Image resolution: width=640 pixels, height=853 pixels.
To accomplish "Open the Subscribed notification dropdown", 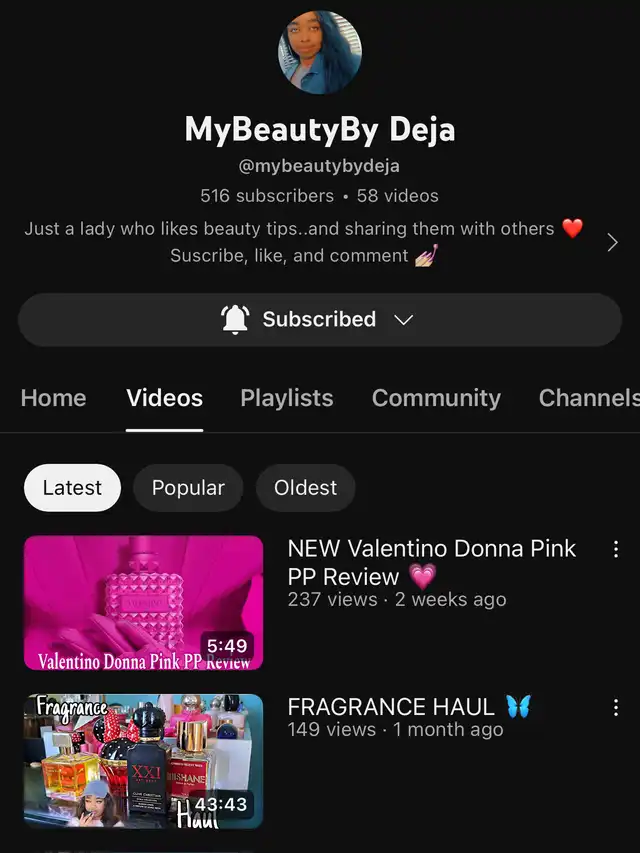I will pos(319,320).
